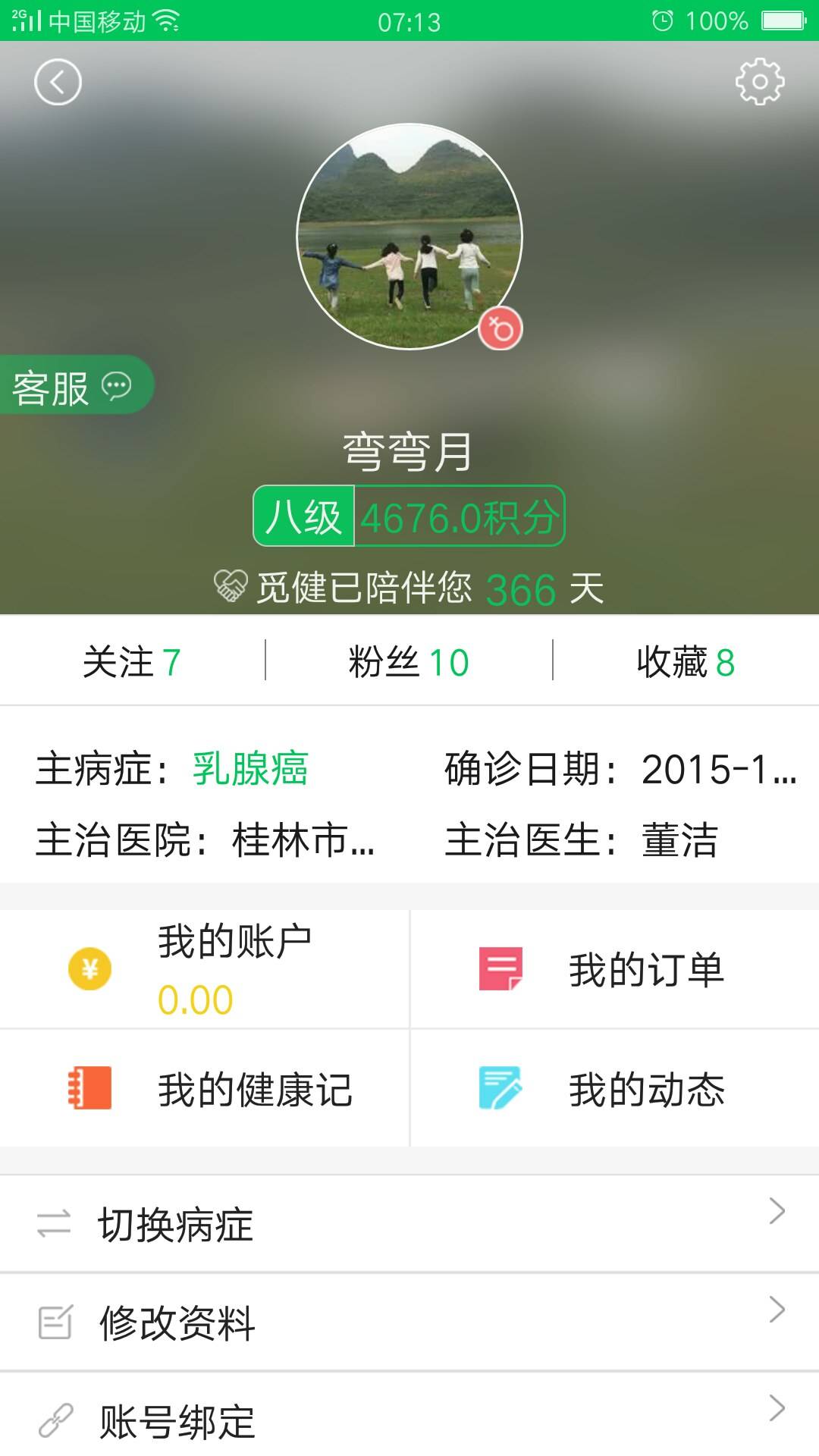Open 账号绑定 account binding

coord(409,1420)
